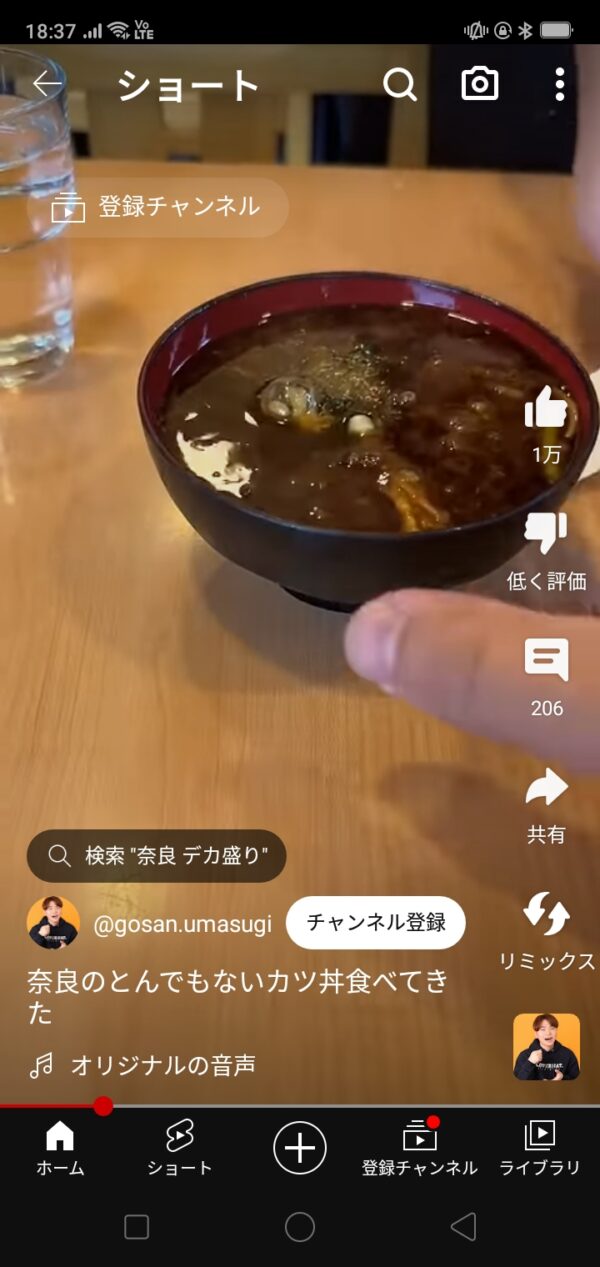This screenshot has height=1267, width=600.
Task: Switch to the ホーム tab
Action: point(60,1148)
